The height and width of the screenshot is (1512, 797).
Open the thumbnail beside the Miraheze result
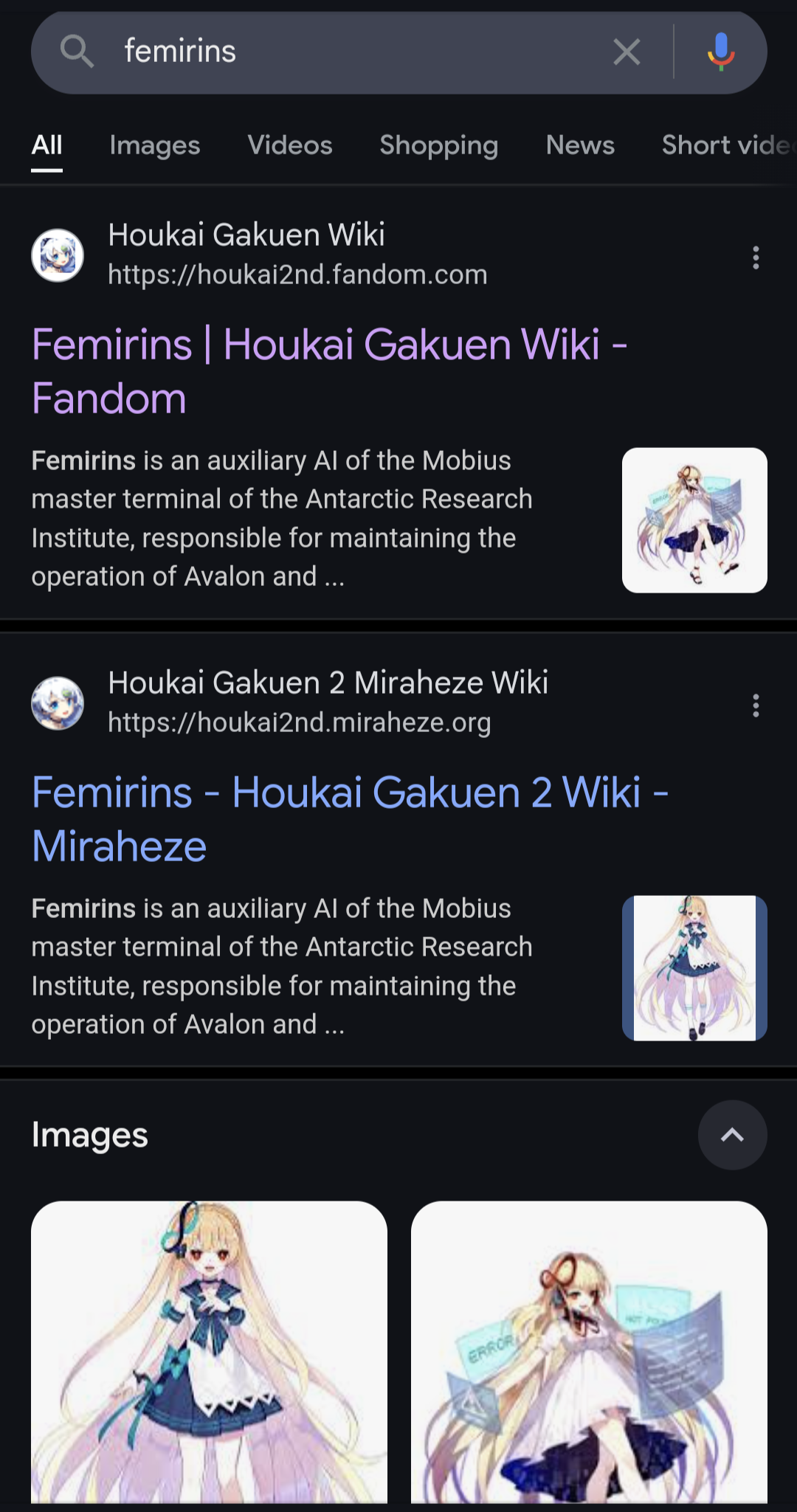(694, 968)
